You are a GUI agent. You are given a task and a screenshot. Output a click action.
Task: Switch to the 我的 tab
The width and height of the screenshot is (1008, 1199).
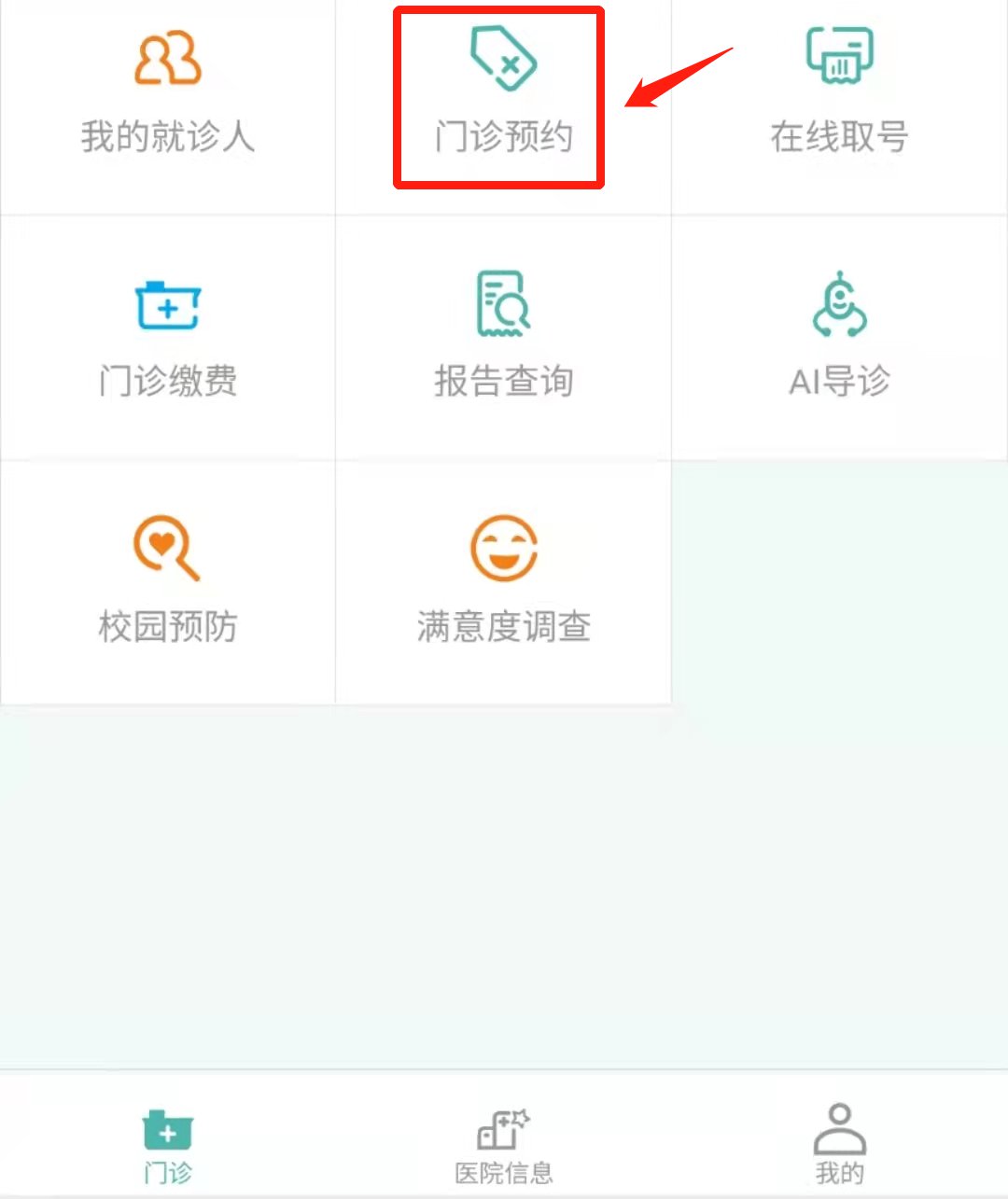[839, 1144]
